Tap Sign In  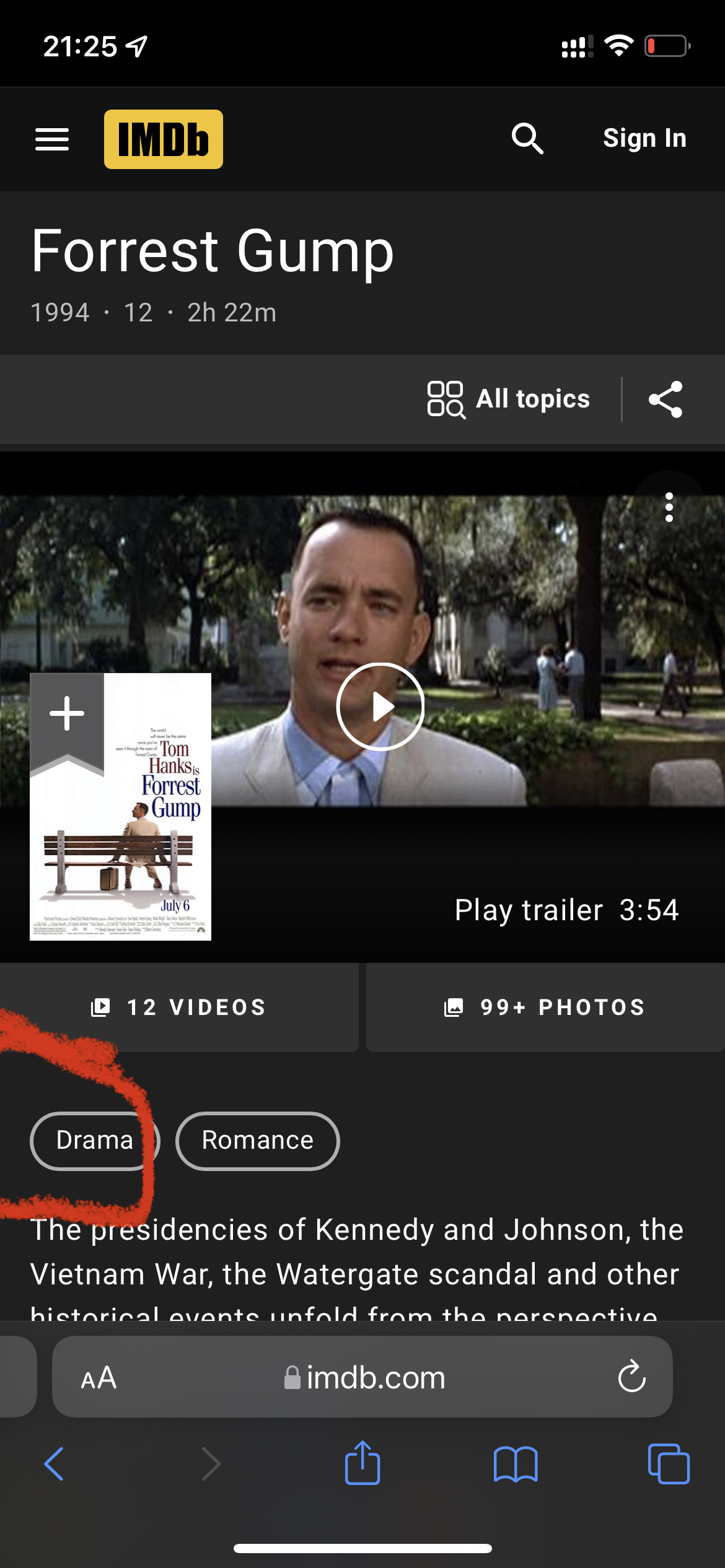point(644,138)
